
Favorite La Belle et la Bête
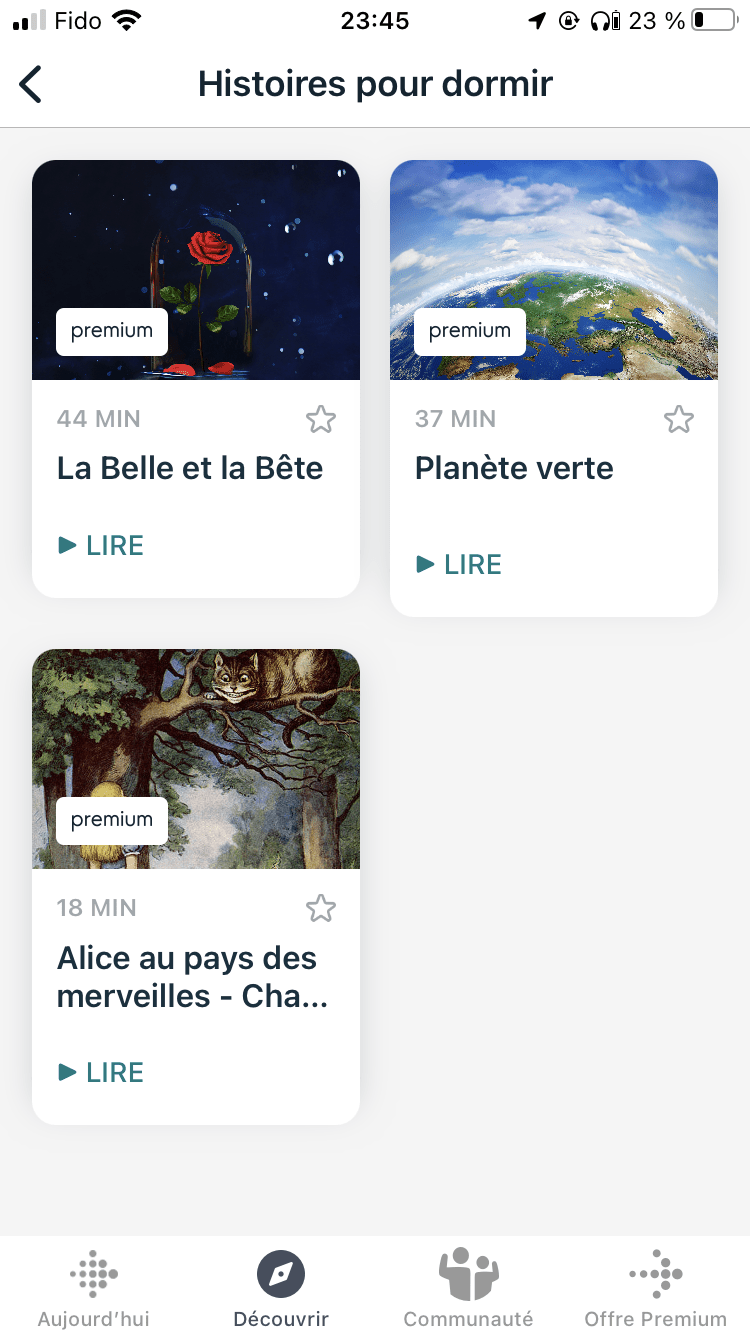[320, 419]
